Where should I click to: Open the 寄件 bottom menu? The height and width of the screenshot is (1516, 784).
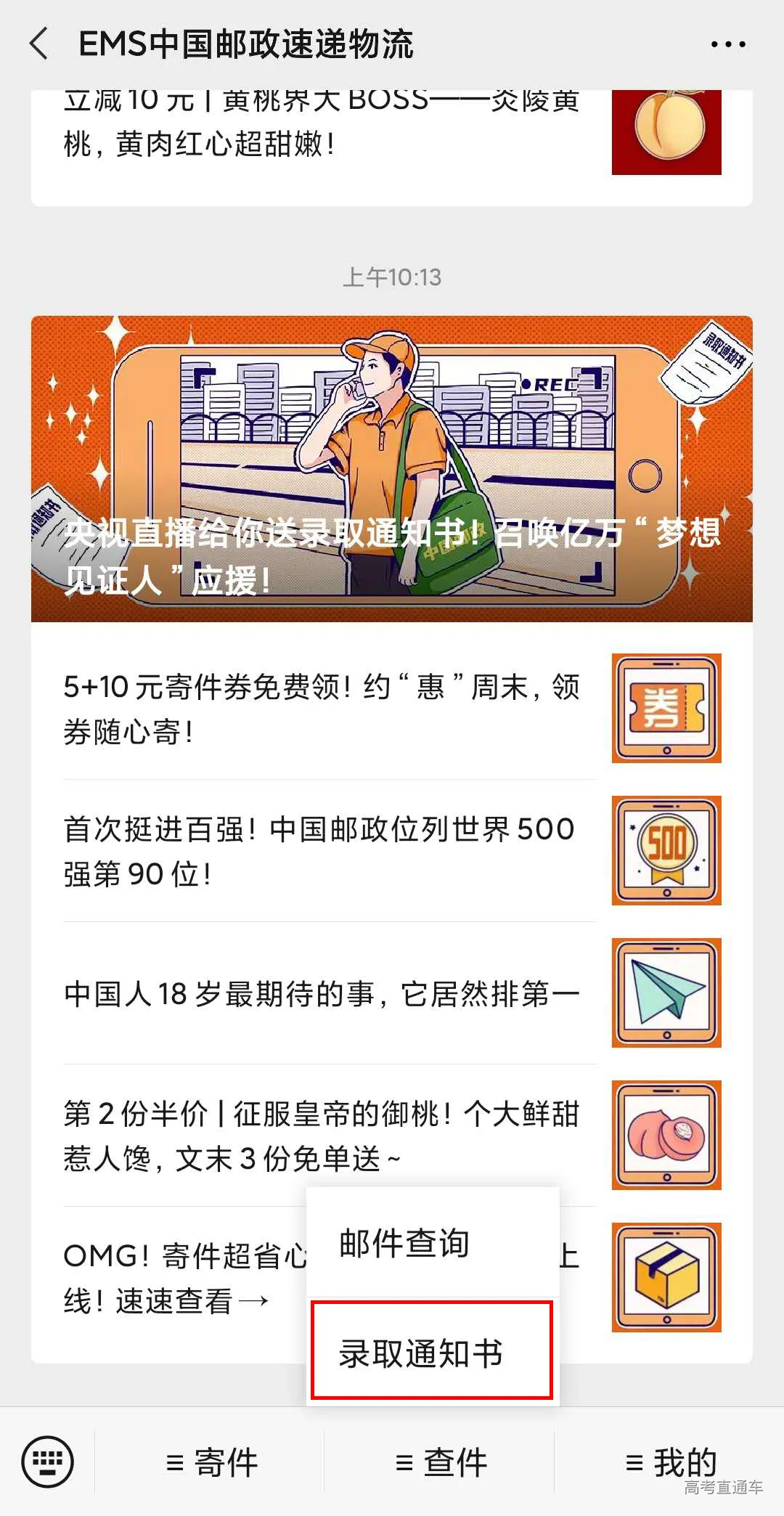(x=211, y=1462)
